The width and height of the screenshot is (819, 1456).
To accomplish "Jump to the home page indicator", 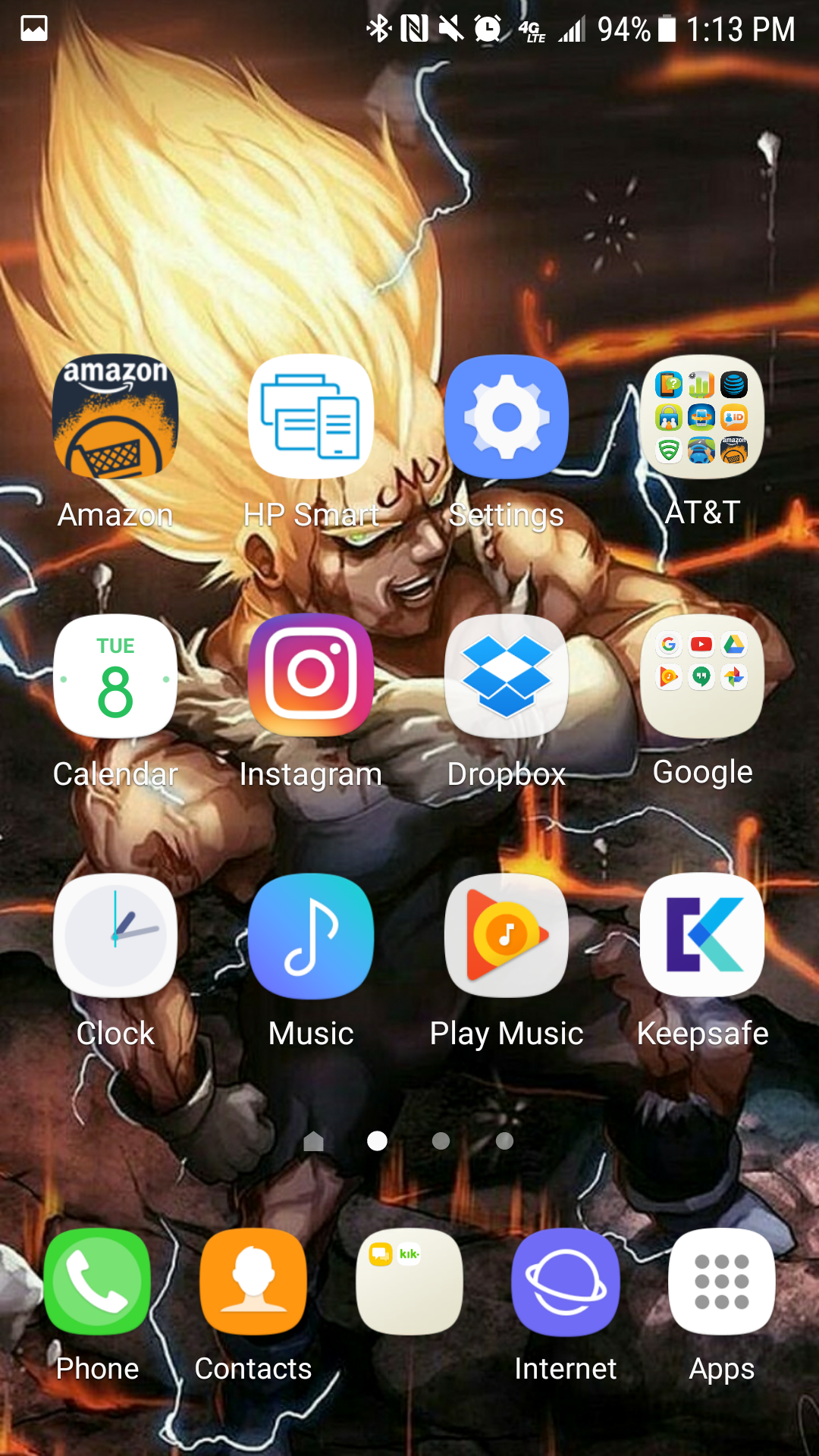I will click(x=314, y=1141).
